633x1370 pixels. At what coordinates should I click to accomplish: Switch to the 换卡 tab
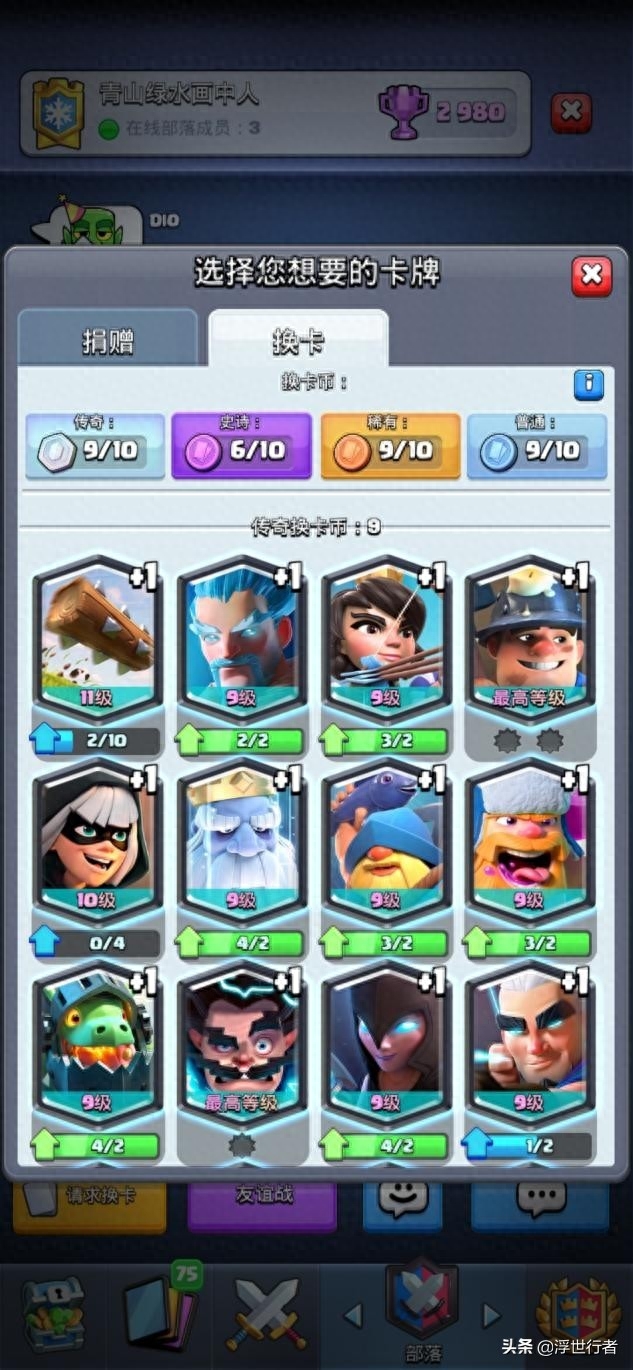coord(297,340)
